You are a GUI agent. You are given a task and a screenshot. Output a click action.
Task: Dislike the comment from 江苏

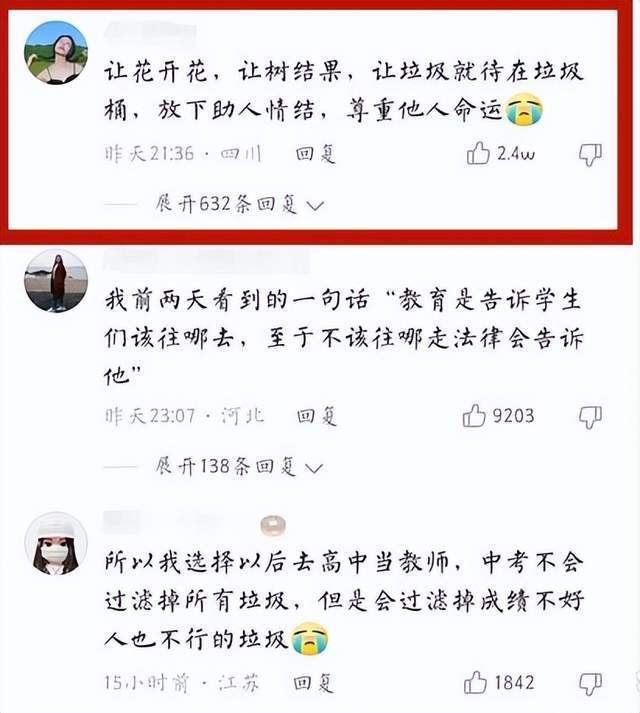tap(590, 683)
